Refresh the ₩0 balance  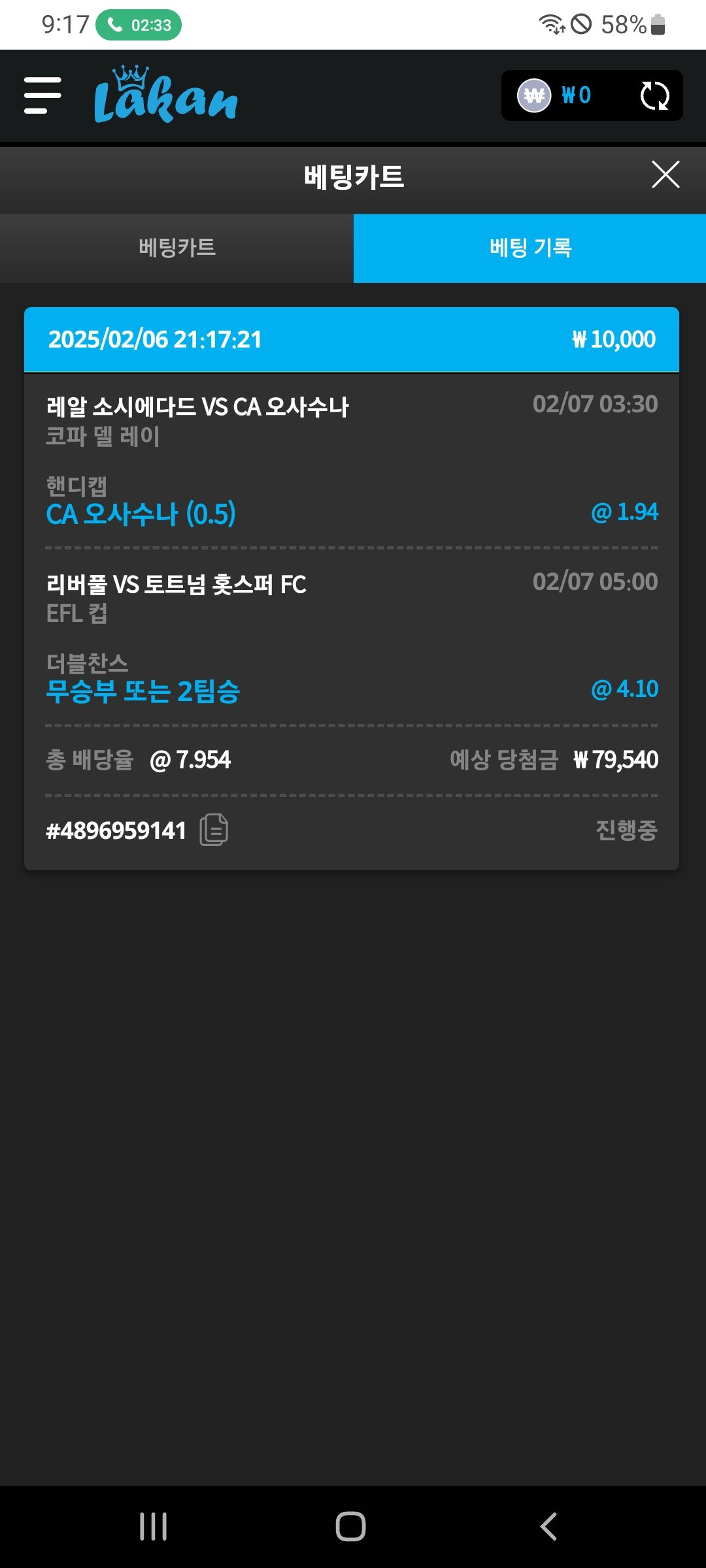(x=654, y=96)
